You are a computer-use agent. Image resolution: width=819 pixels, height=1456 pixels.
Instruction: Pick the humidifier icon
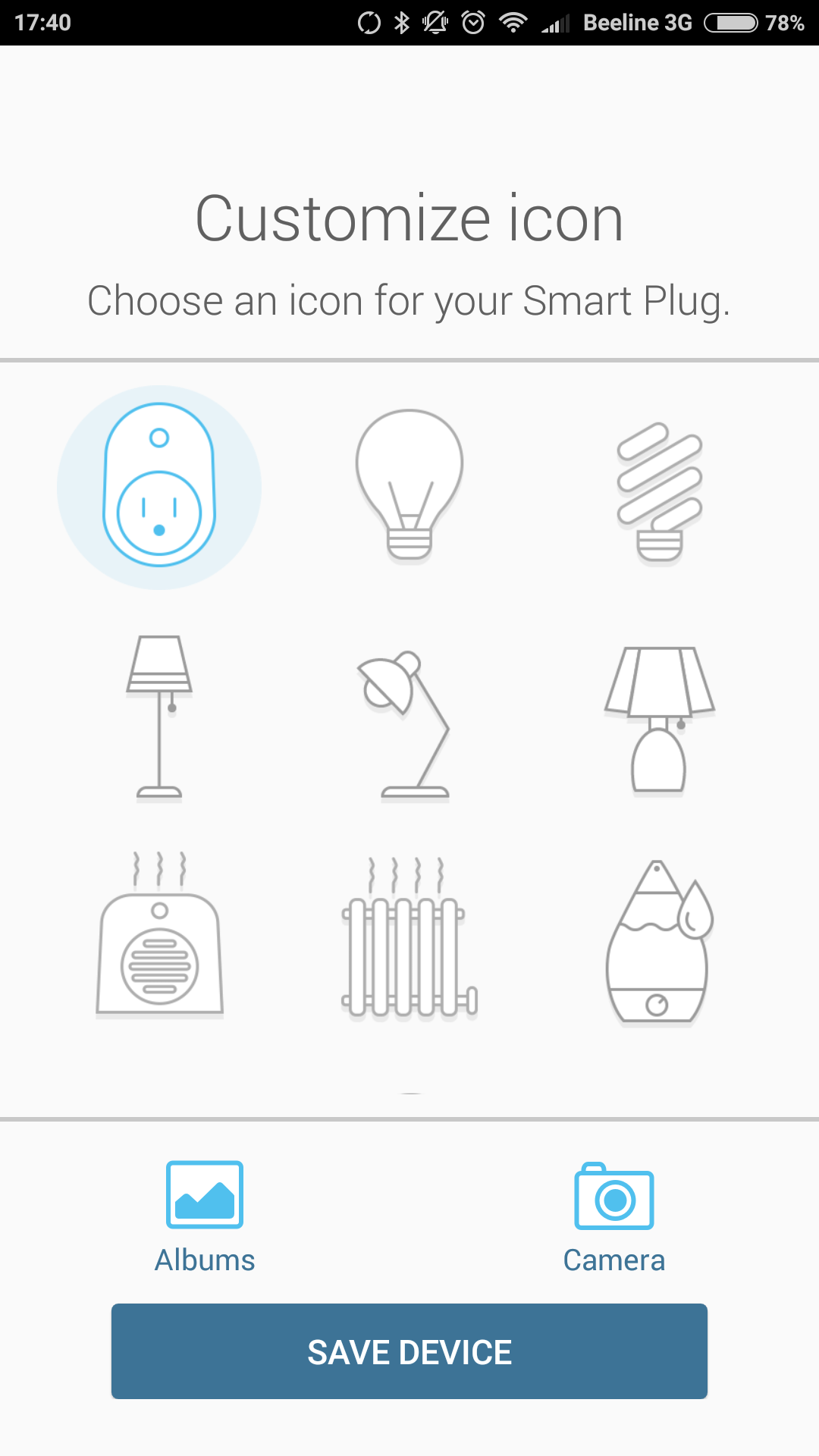660,943
